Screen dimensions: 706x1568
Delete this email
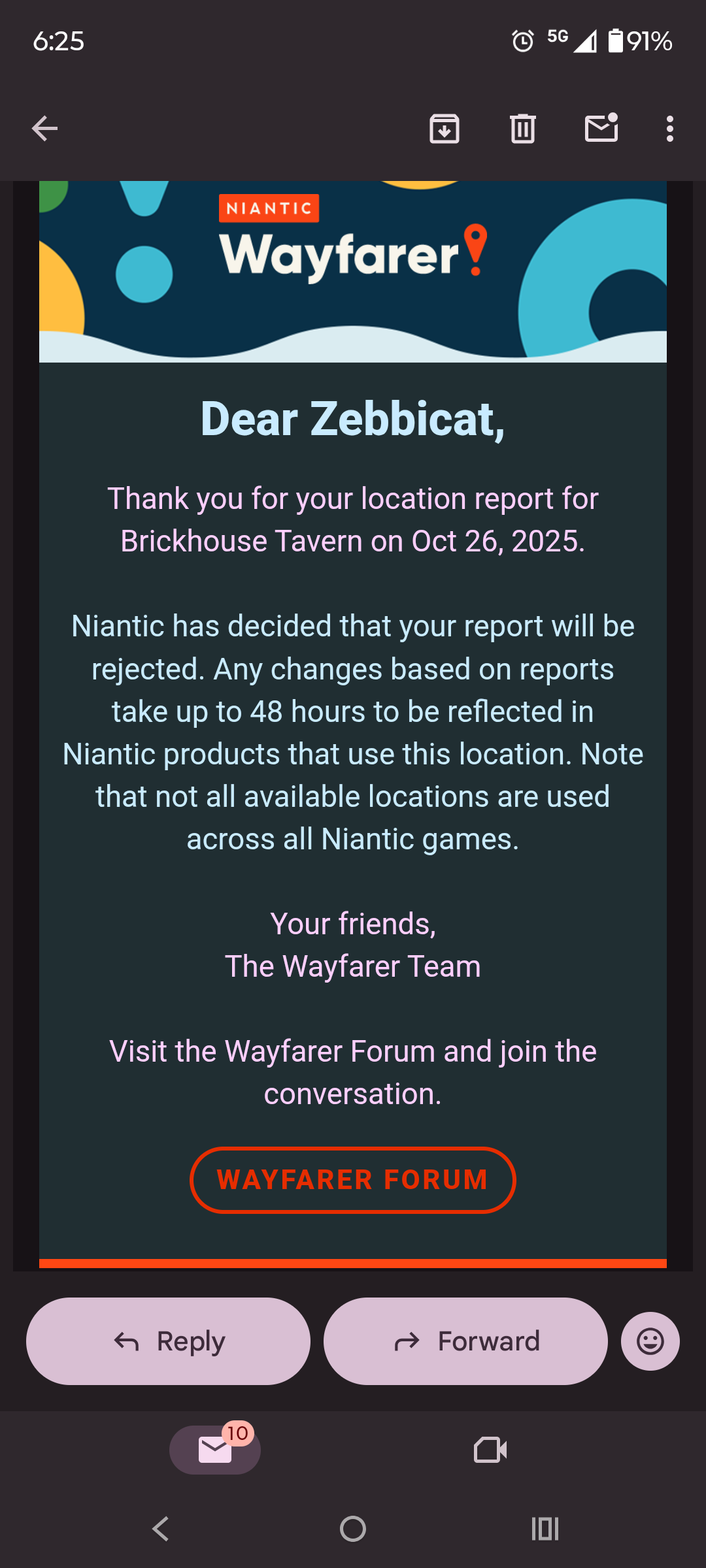523,129
